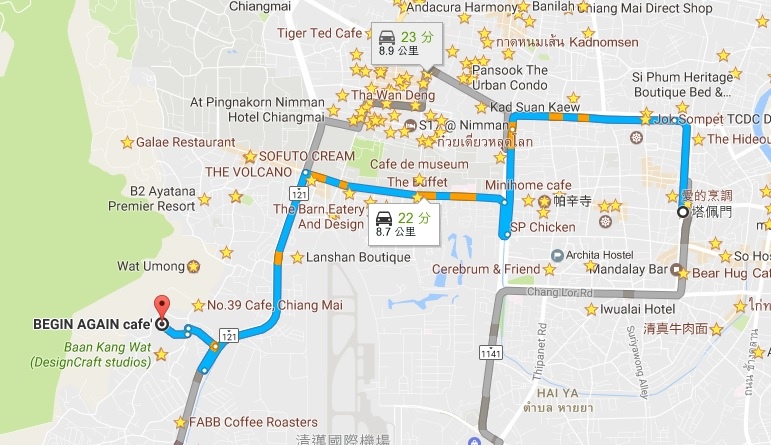Open the BEGIN AGAIN cafe' destination pin
The height and width of the screenshot is (445, 771).
(161, 307)
